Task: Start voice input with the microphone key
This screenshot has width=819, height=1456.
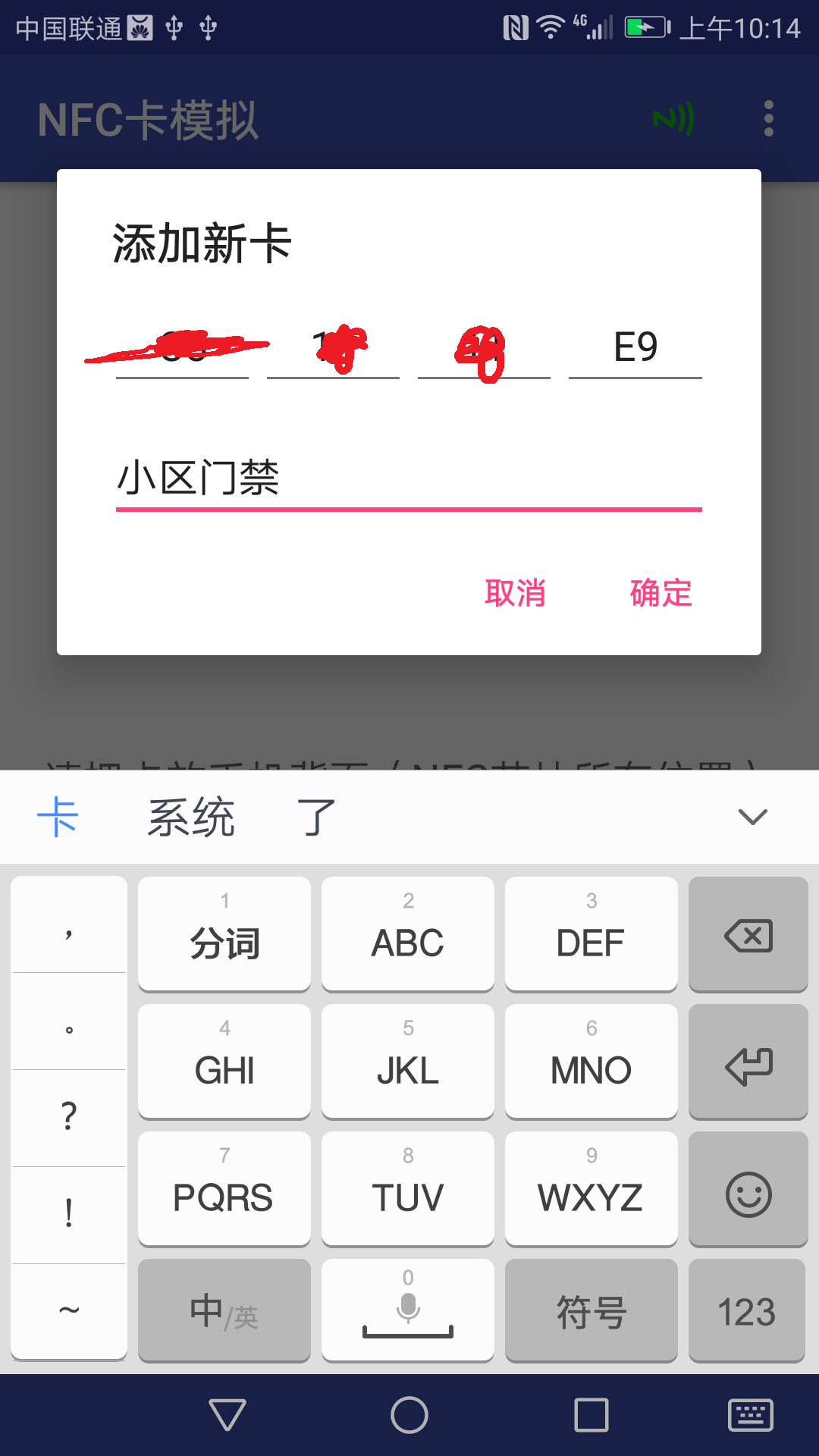Action: (407, 1310)
